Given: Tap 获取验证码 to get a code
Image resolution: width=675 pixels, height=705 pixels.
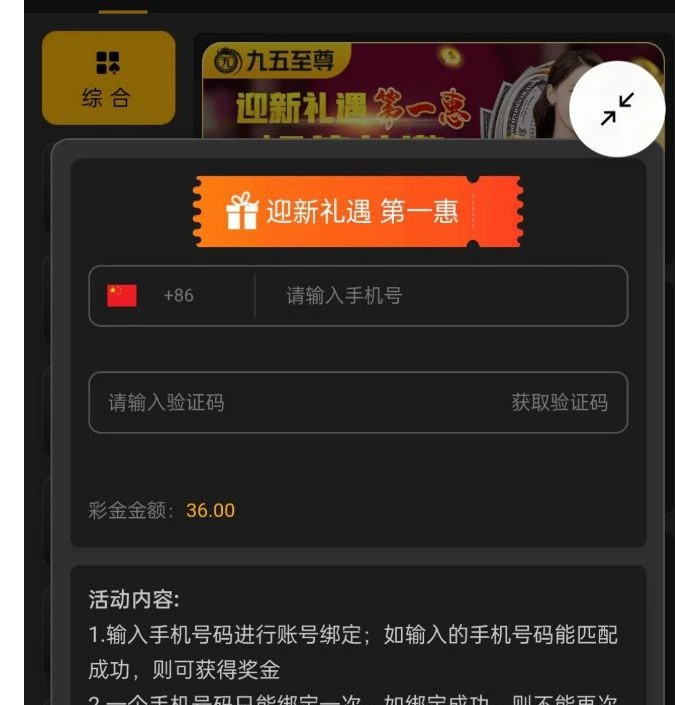Looking at the screenshot, I should click(x=559, y=403).
